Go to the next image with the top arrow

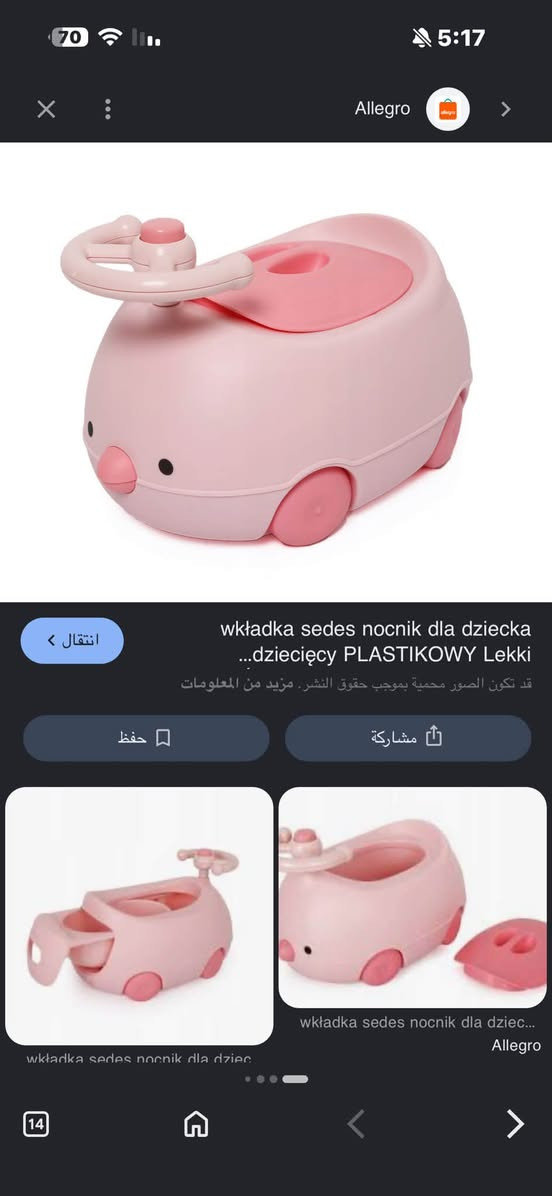point(505,109)
